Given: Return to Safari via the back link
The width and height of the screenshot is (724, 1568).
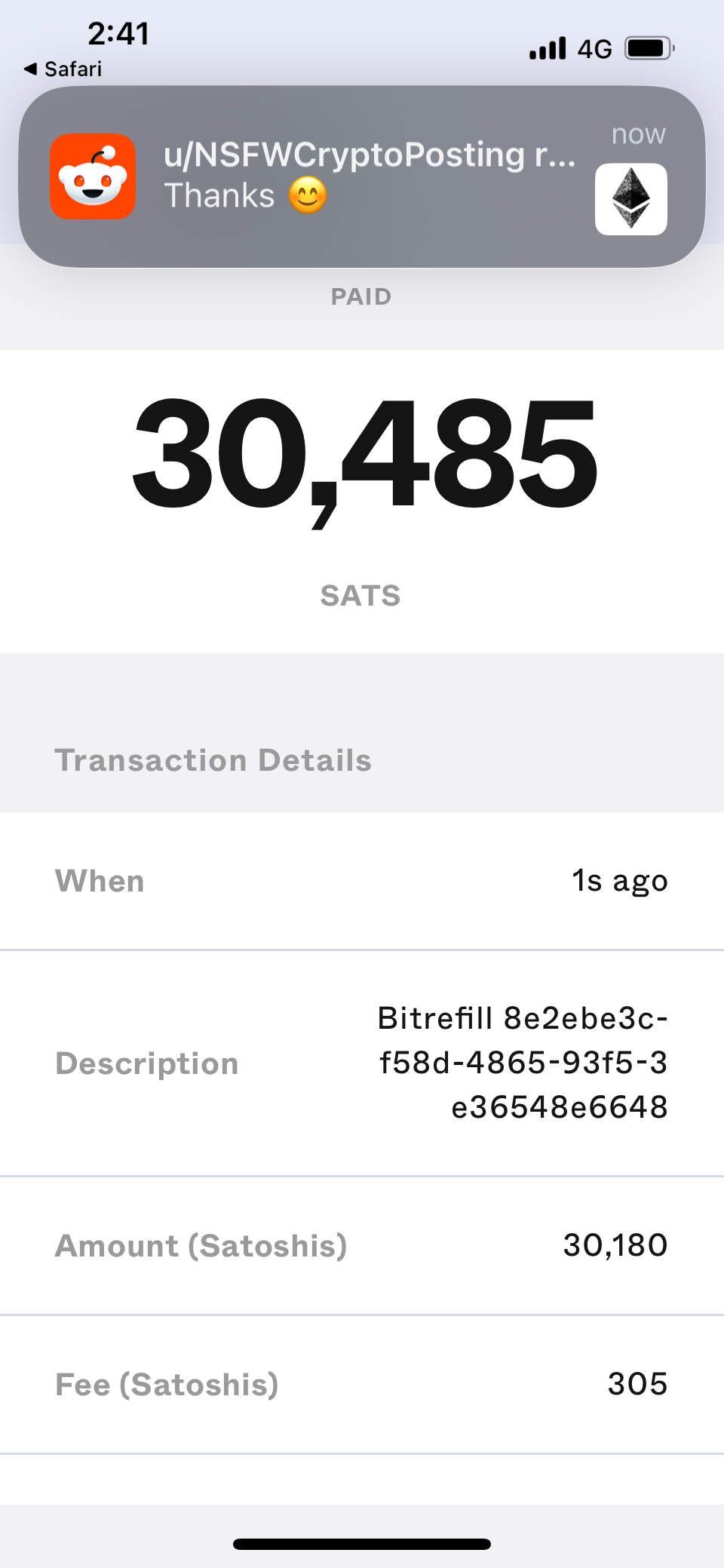Looking at the screenshot, I should [x=63, y=69].
